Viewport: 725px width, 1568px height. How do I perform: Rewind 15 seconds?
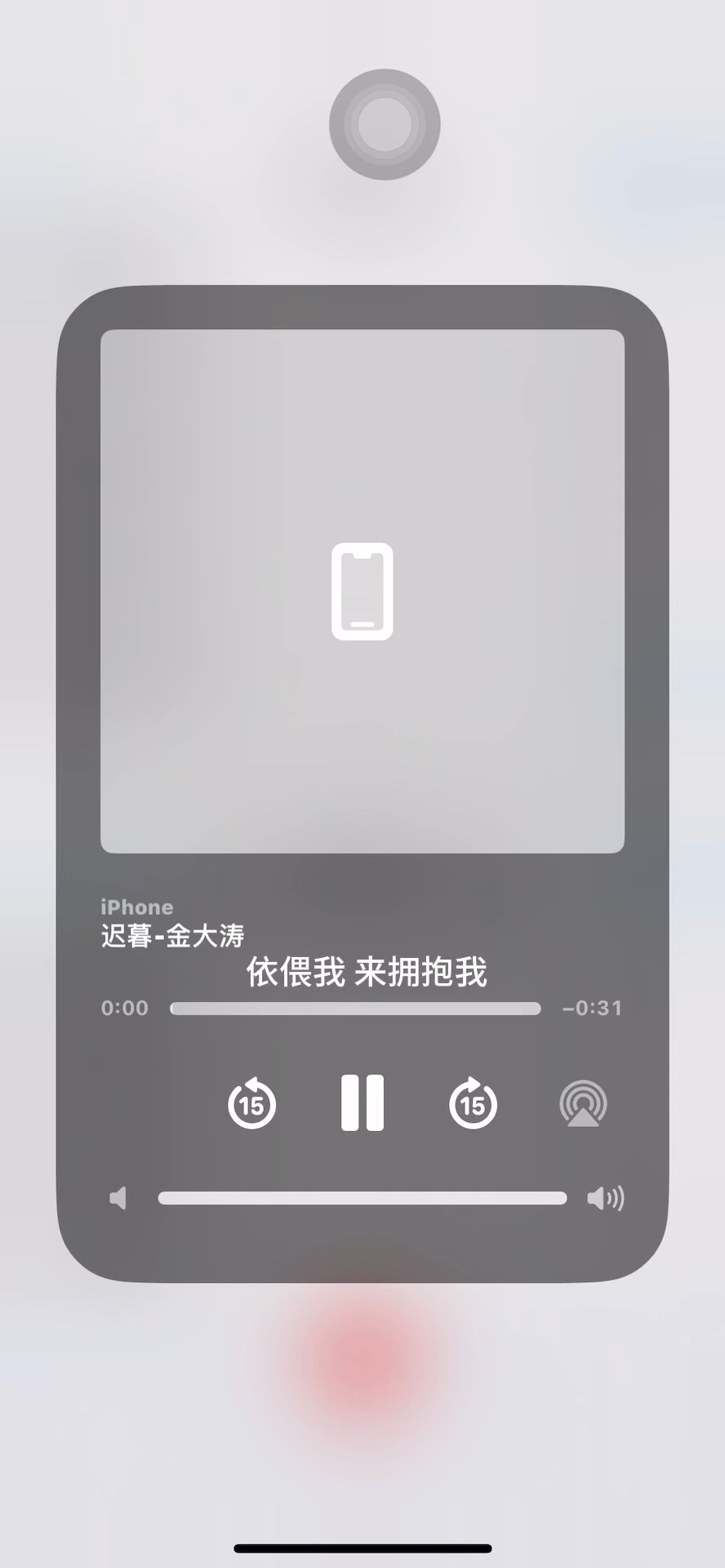point(251,1104)
